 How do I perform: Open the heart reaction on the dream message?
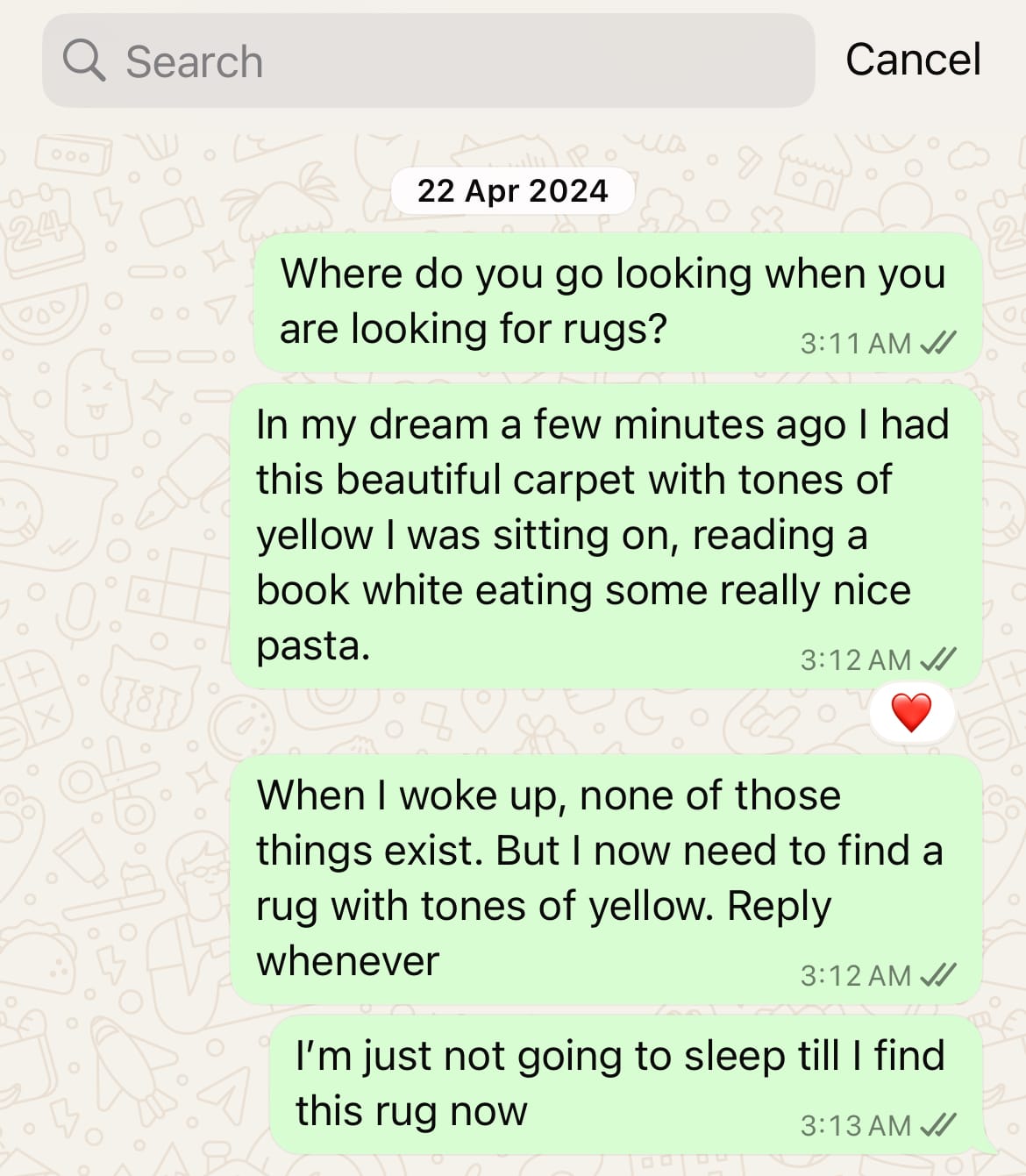pyautogui.click(x=911, y=712)
